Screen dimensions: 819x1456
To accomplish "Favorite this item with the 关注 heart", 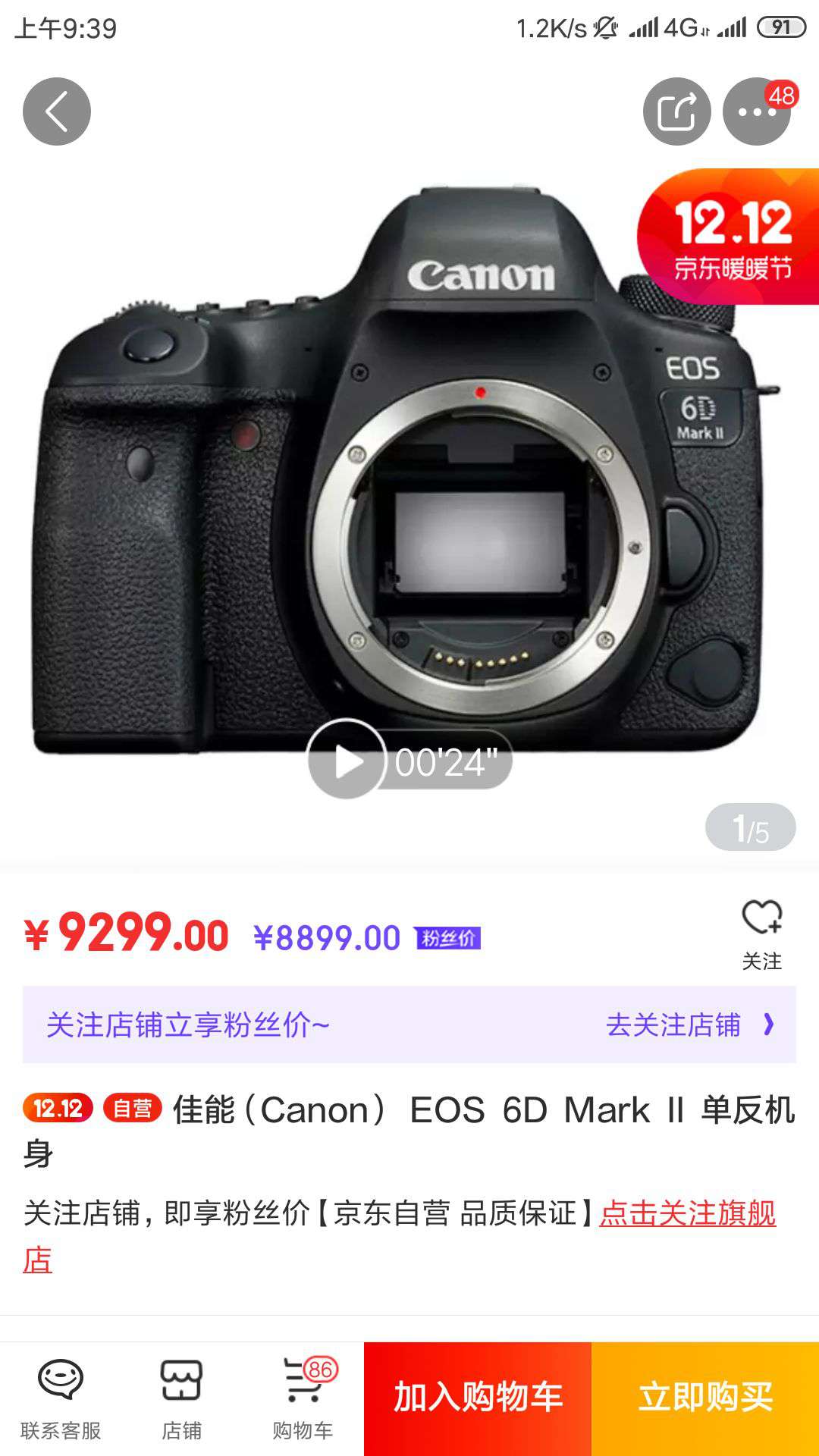I will pos(762,934).
